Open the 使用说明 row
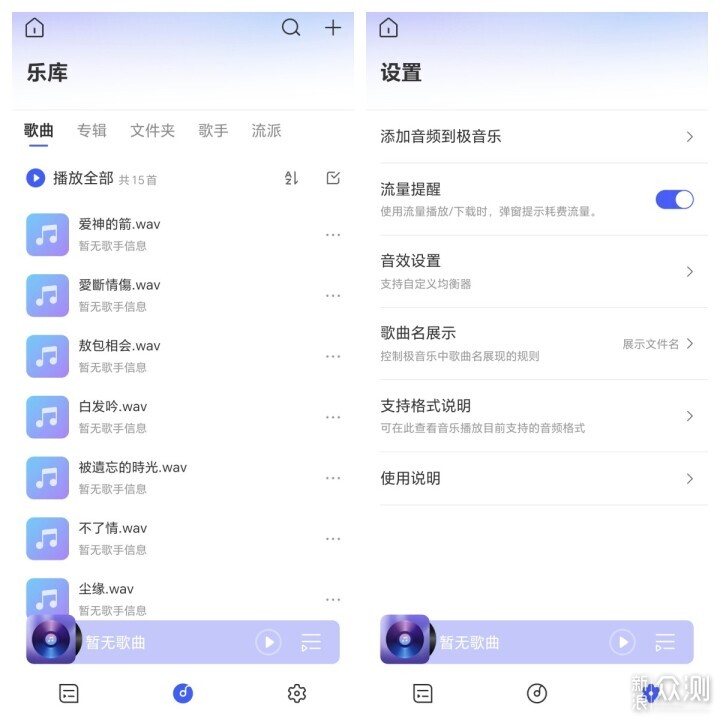The width and height of the screenshot is (720, 720). tap(536, 478)
